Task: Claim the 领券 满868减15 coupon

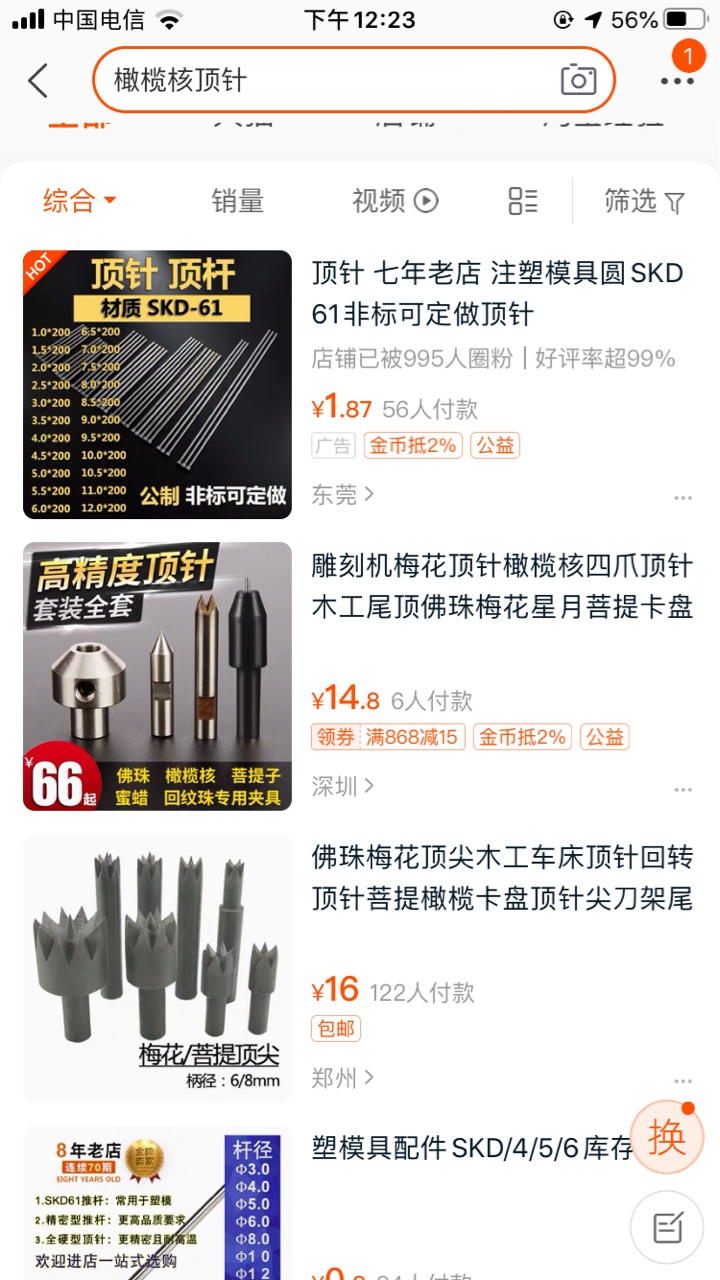Action: (x=386, y=738)
